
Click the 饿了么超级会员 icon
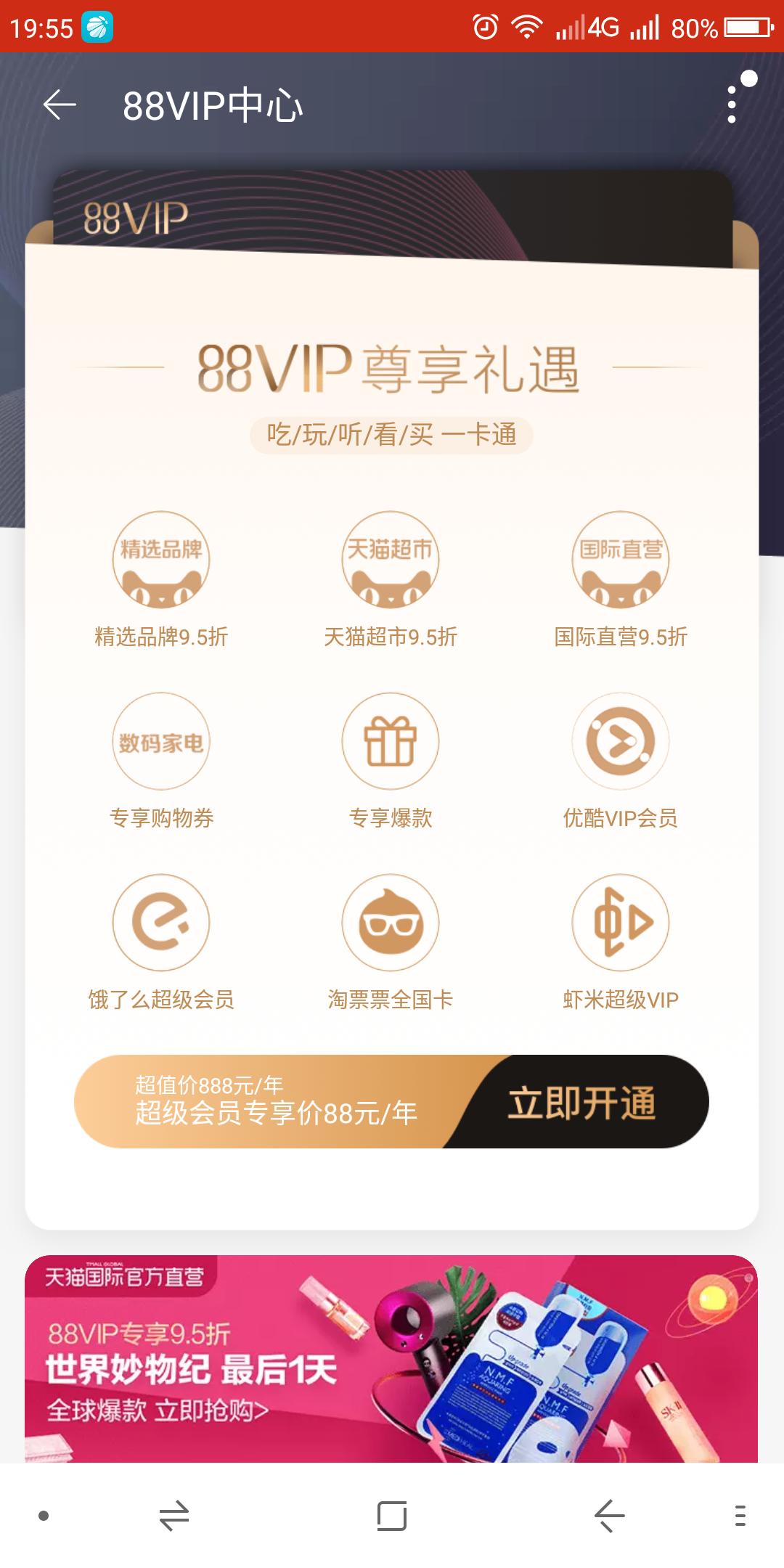161,922
